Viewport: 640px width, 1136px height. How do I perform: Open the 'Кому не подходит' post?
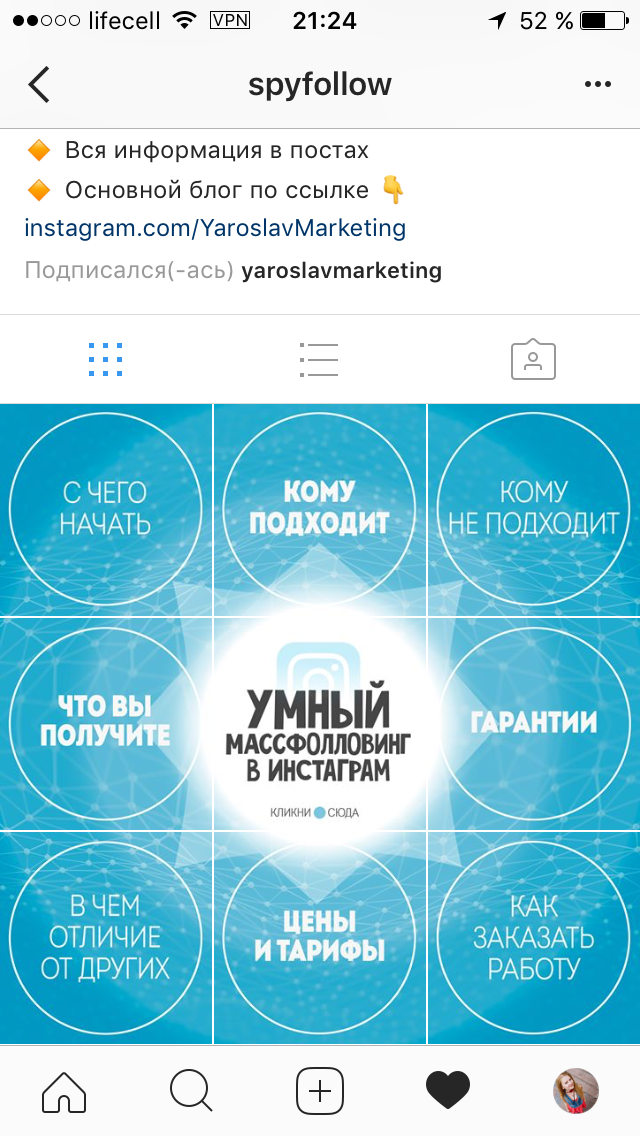click(x=534, y=509)
